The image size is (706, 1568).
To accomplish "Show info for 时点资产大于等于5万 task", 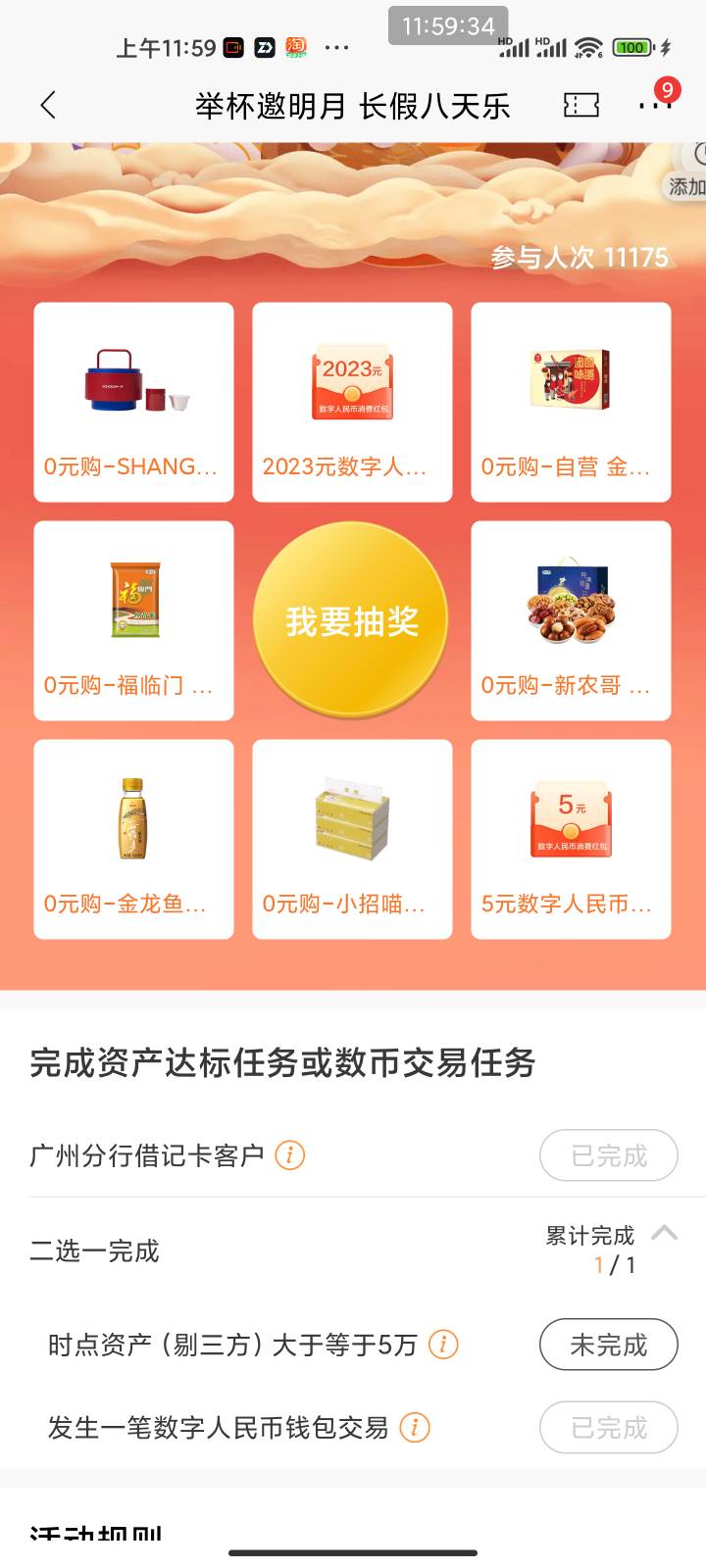I will 443,1345.
